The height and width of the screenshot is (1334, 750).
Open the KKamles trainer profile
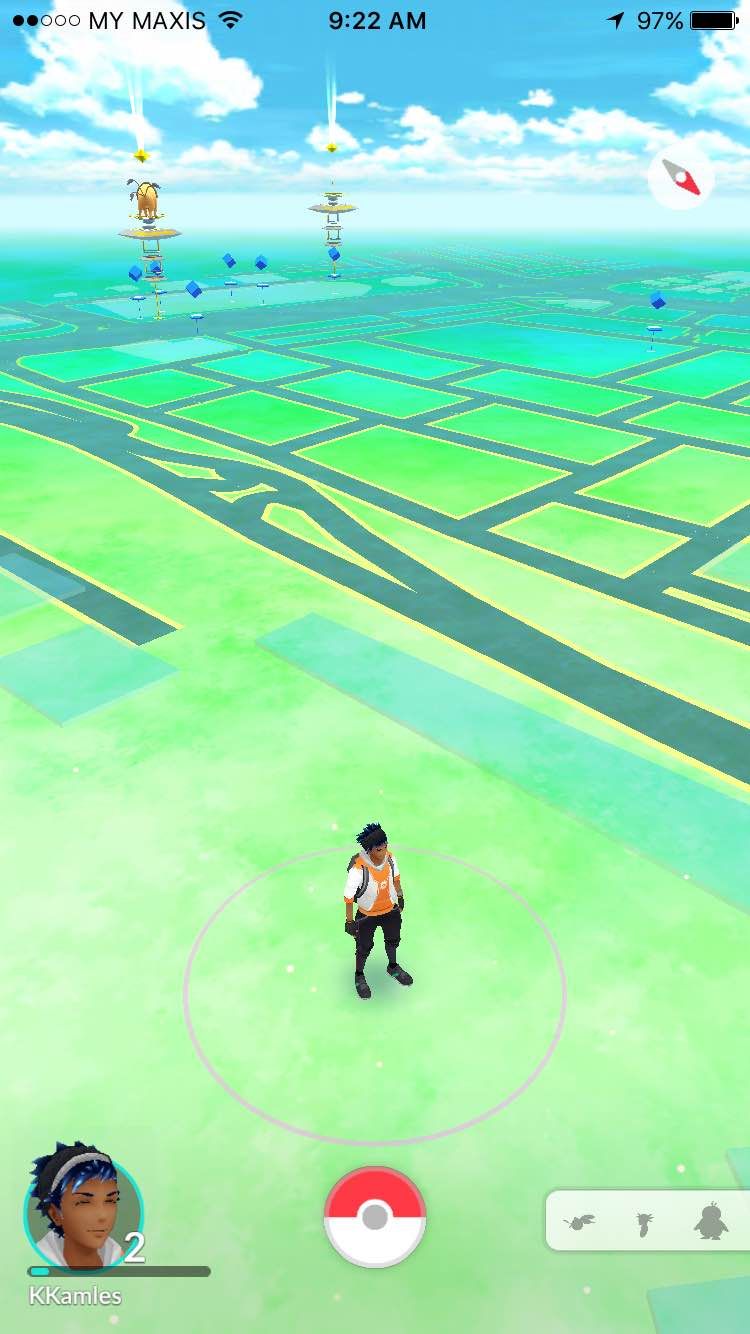tap(84, 1210)
